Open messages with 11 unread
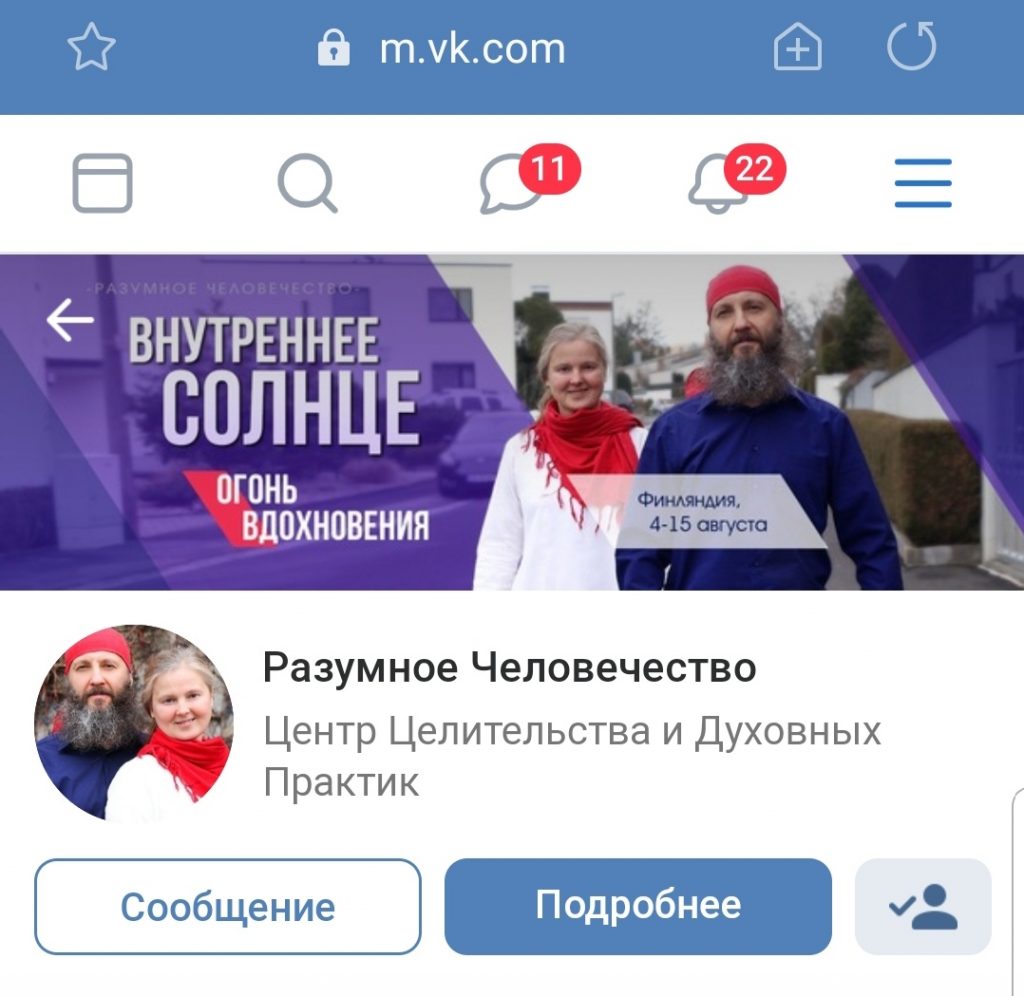The width and height of the screenshot is (1024, 996). coord(512,183)
